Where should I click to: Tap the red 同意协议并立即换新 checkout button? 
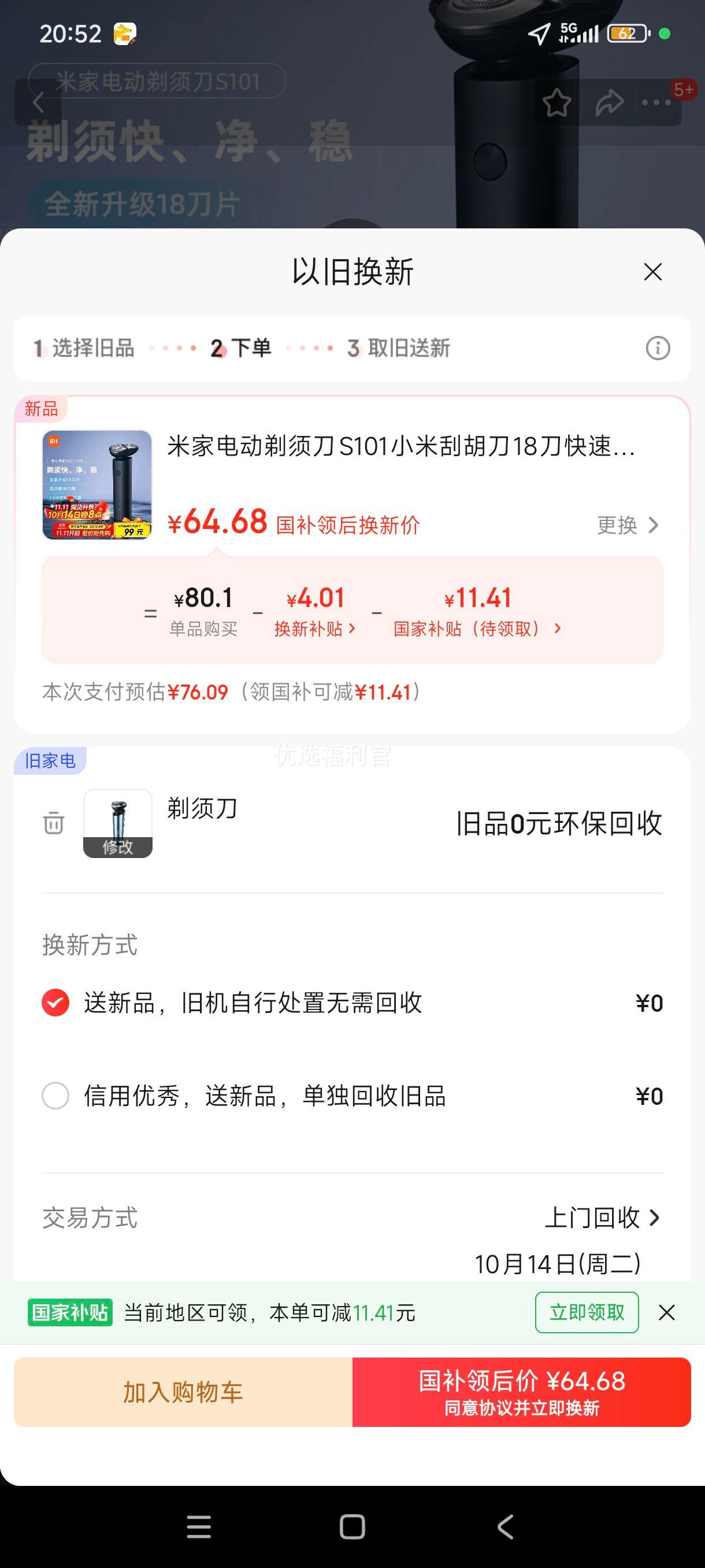tap(522, 1393)
